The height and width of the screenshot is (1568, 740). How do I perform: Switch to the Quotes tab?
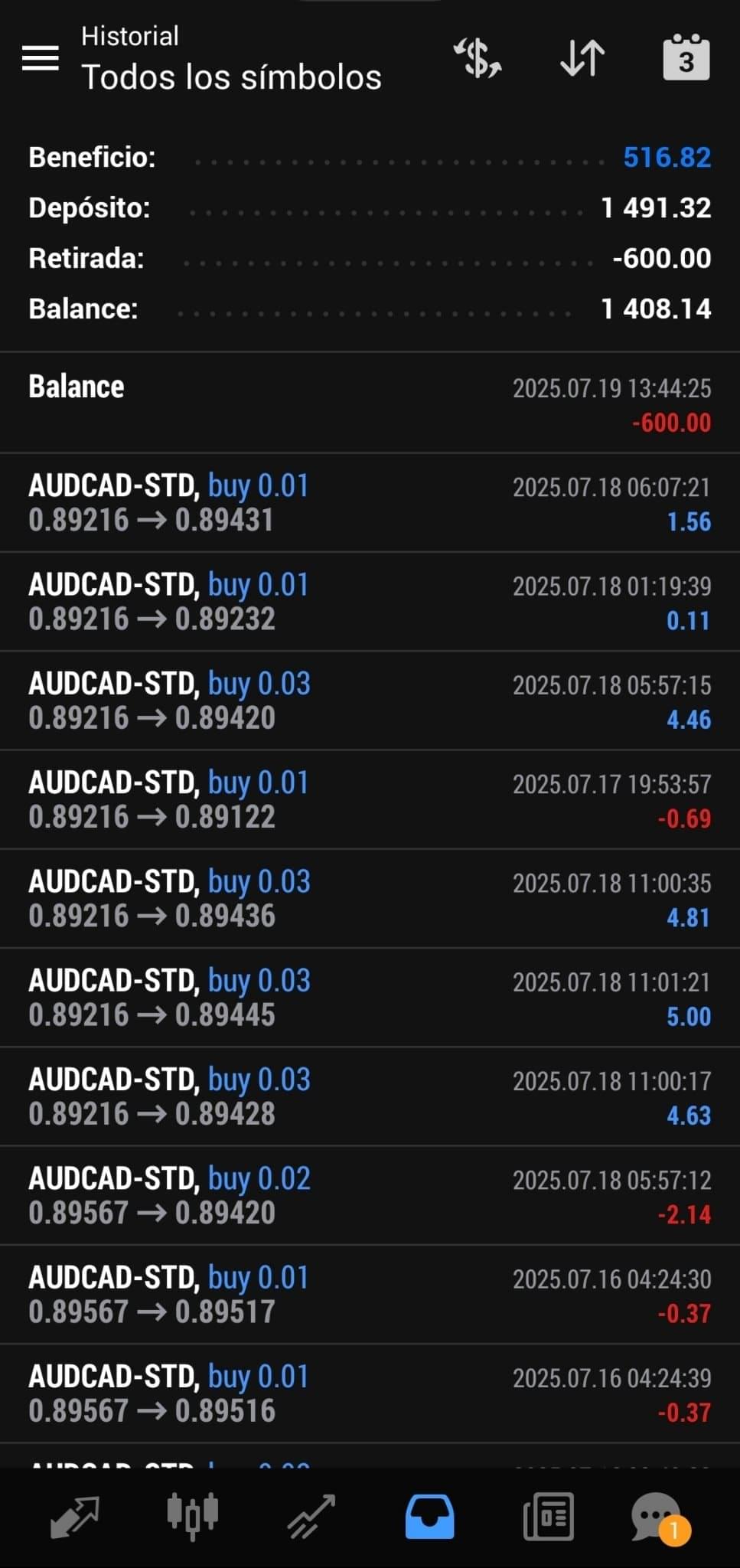coord(74,1517)
